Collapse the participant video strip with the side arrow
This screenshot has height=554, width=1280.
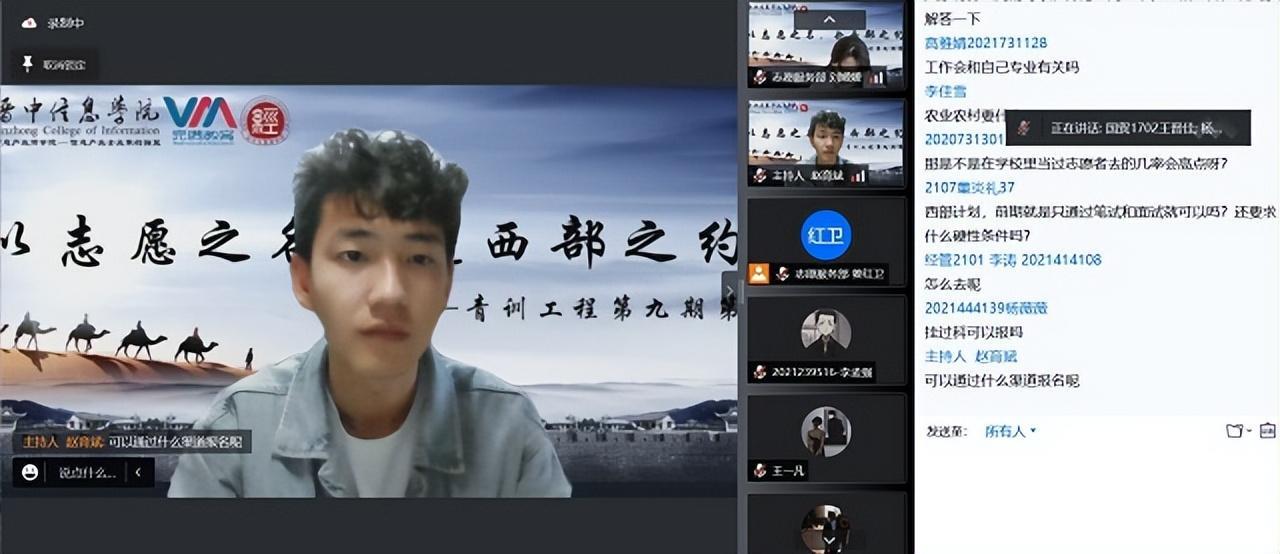coord(729,291)
